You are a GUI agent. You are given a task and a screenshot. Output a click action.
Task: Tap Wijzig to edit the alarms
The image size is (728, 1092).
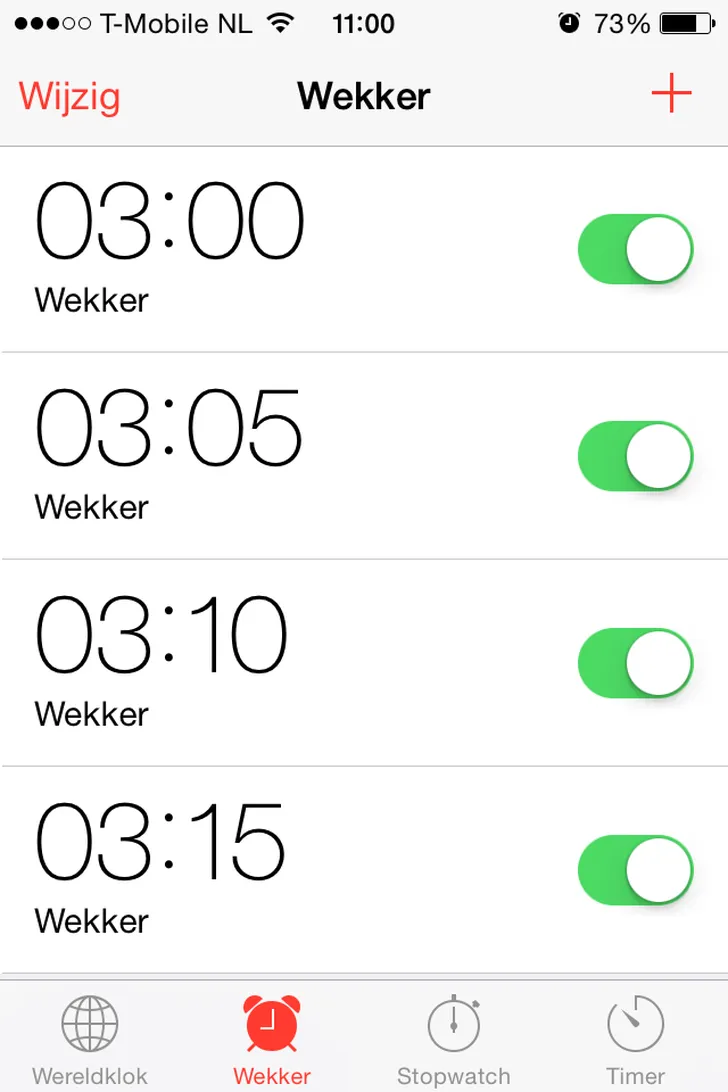tap(69, 96)
